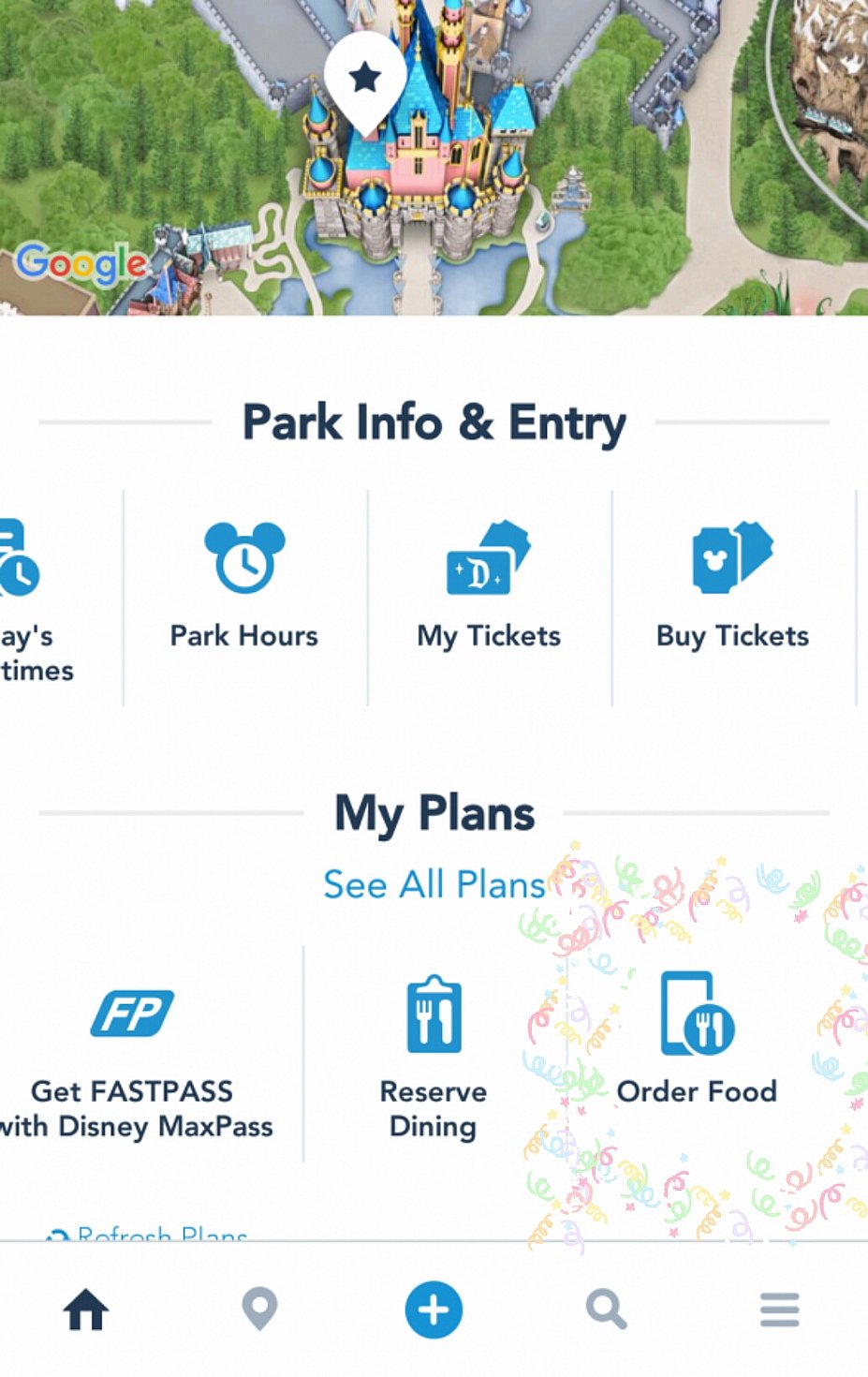This screenshot has height=1377, width=868.
Task: Open Reserve Dining
Action: point(434,1059)
